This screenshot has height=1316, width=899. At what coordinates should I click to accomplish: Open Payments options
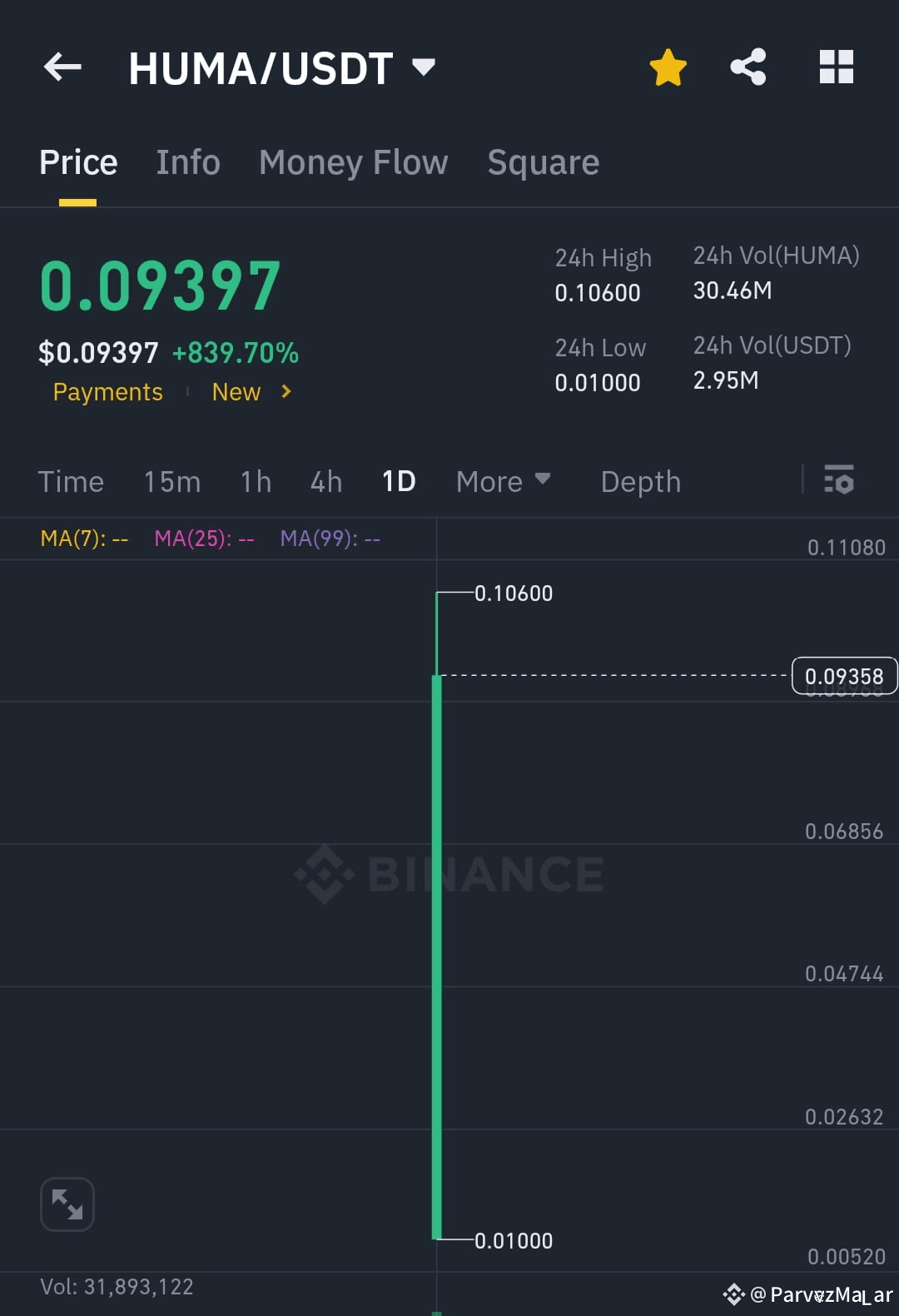[x=107, y=391]
